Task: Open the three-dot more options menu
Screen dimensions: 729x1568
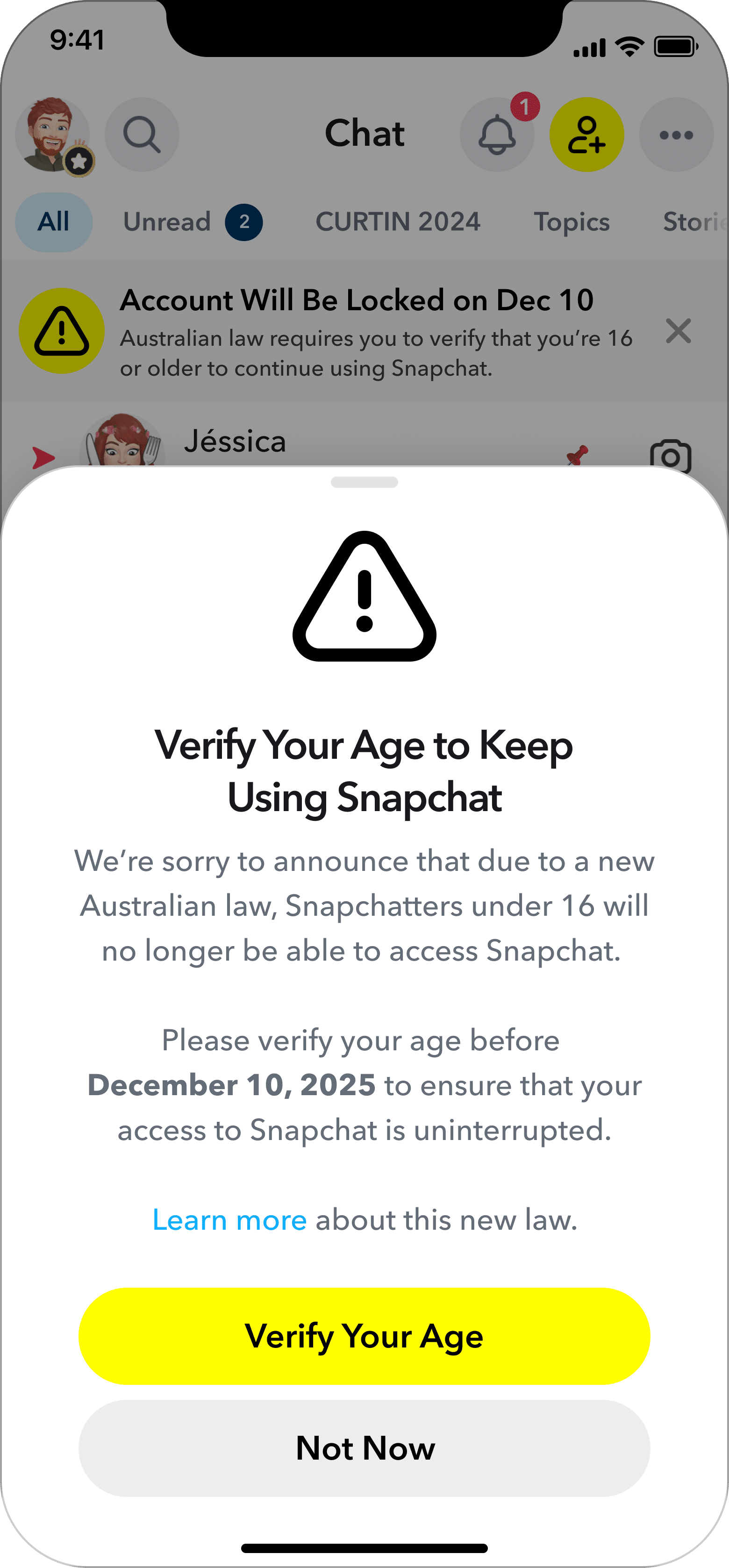Action: point(676,135)
